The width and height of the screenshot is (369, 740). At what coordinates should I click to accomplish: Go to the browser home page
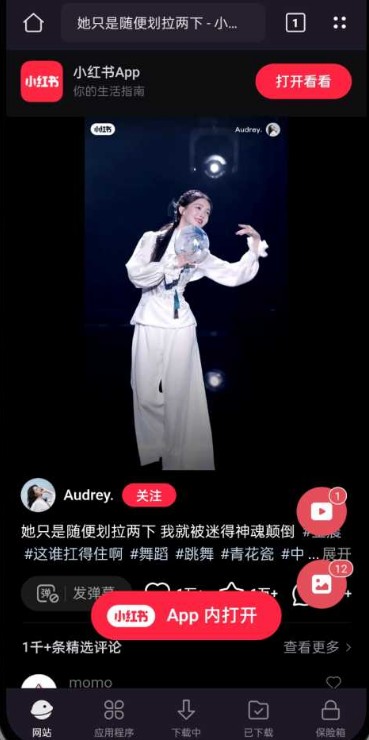pyautogui.click(x=34, y=23)
